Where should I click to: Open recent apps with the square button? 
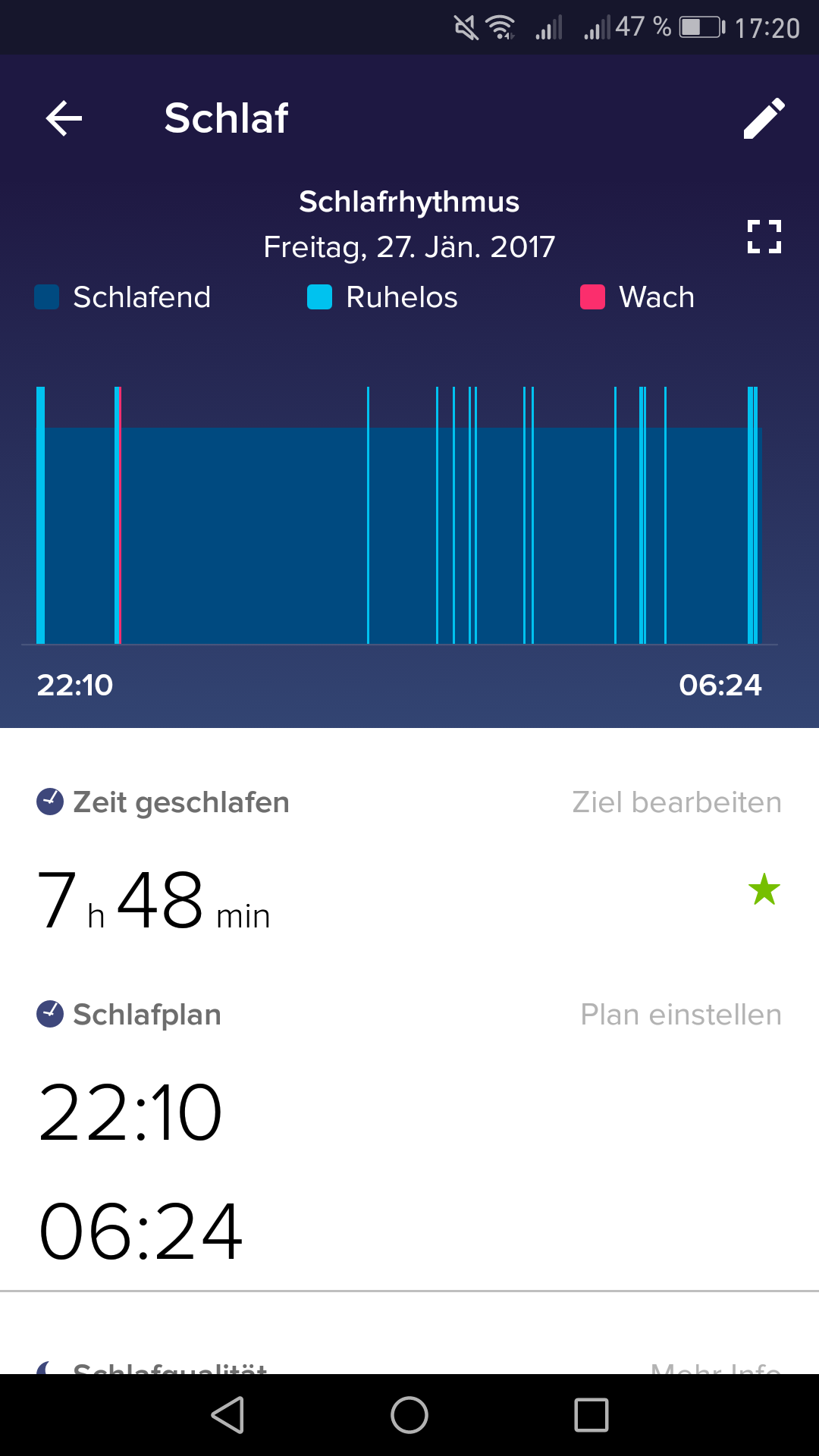click(591, 1415)
